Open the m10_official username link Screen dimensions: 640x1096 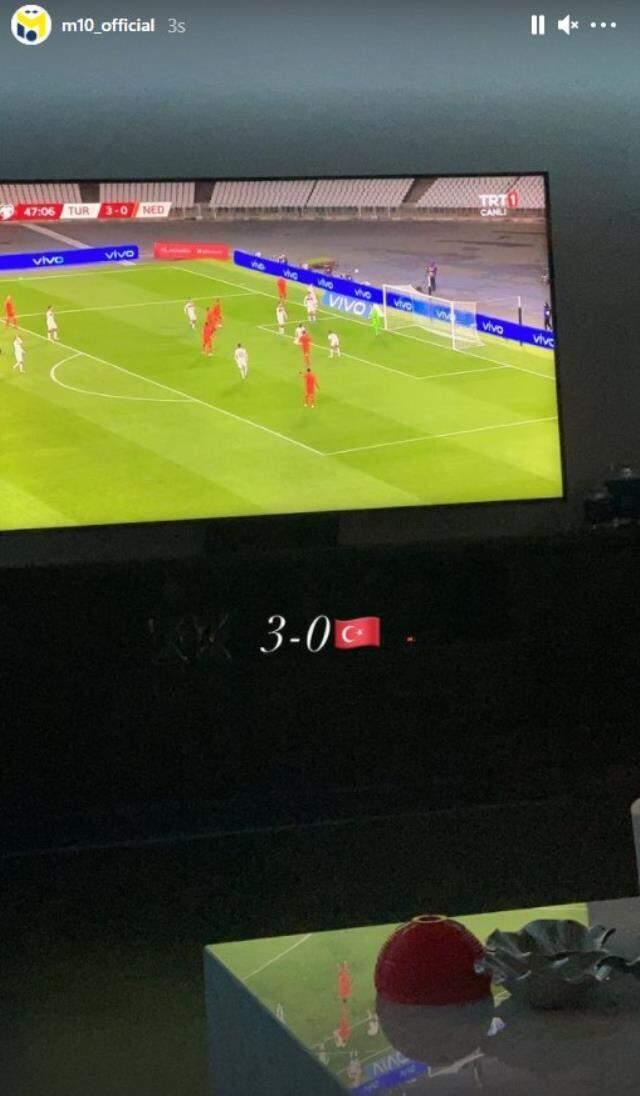[108, 26]
